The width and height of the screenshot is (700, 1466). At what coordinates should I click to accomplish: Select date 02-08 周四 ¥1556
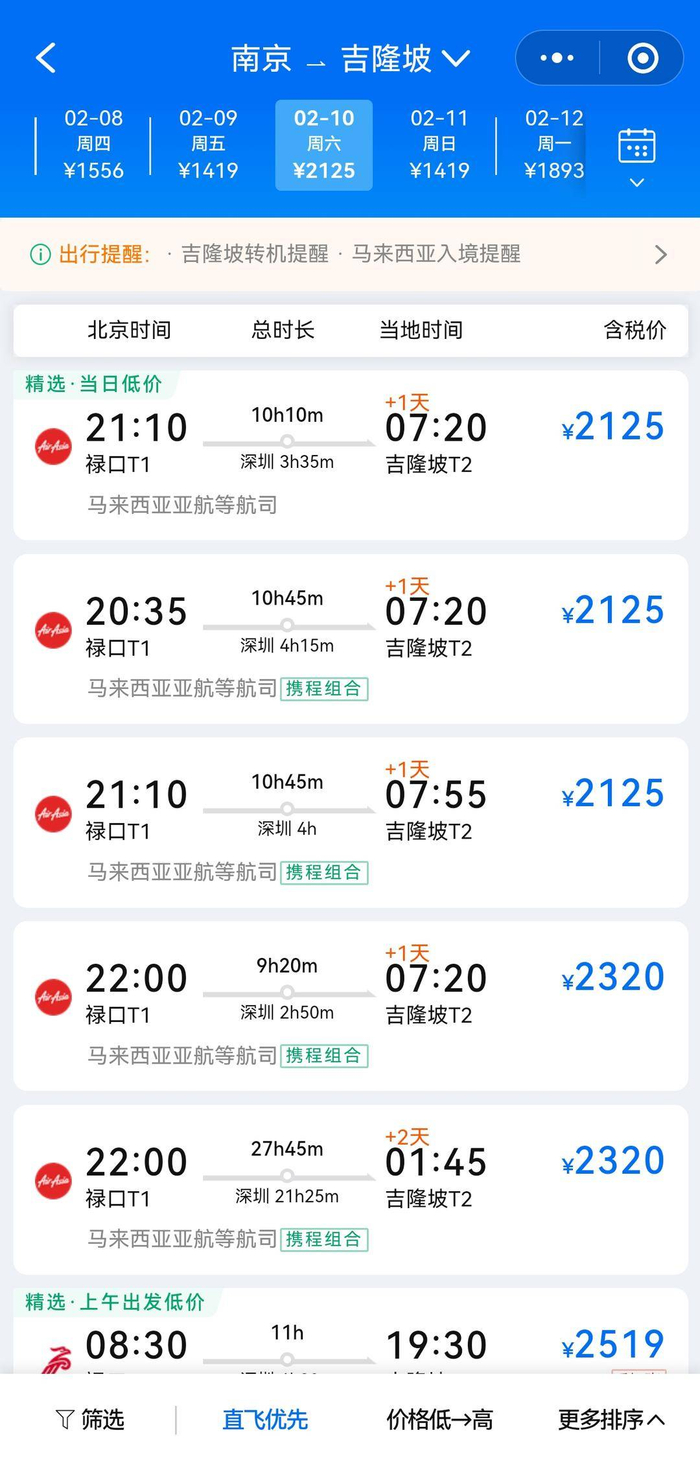pyautogui.click(x=93, y=145)
